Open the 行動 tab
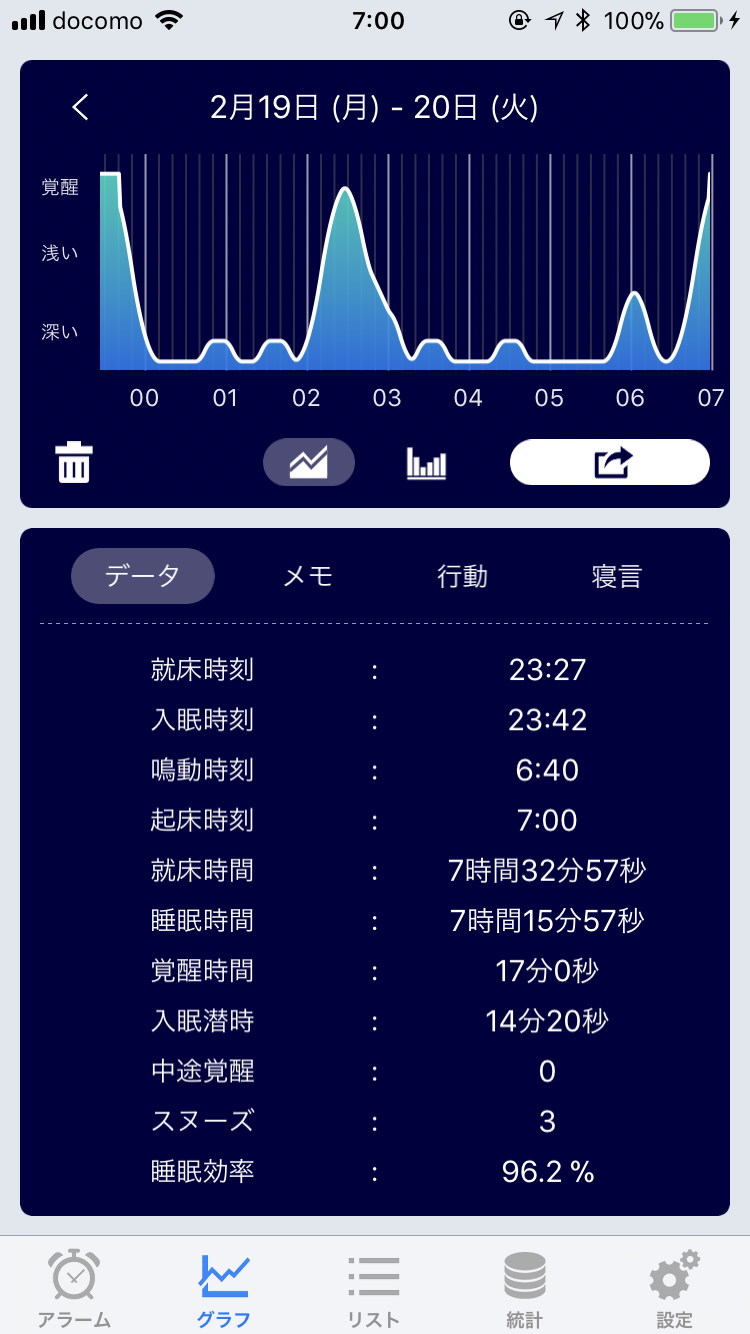 point(462,576)
